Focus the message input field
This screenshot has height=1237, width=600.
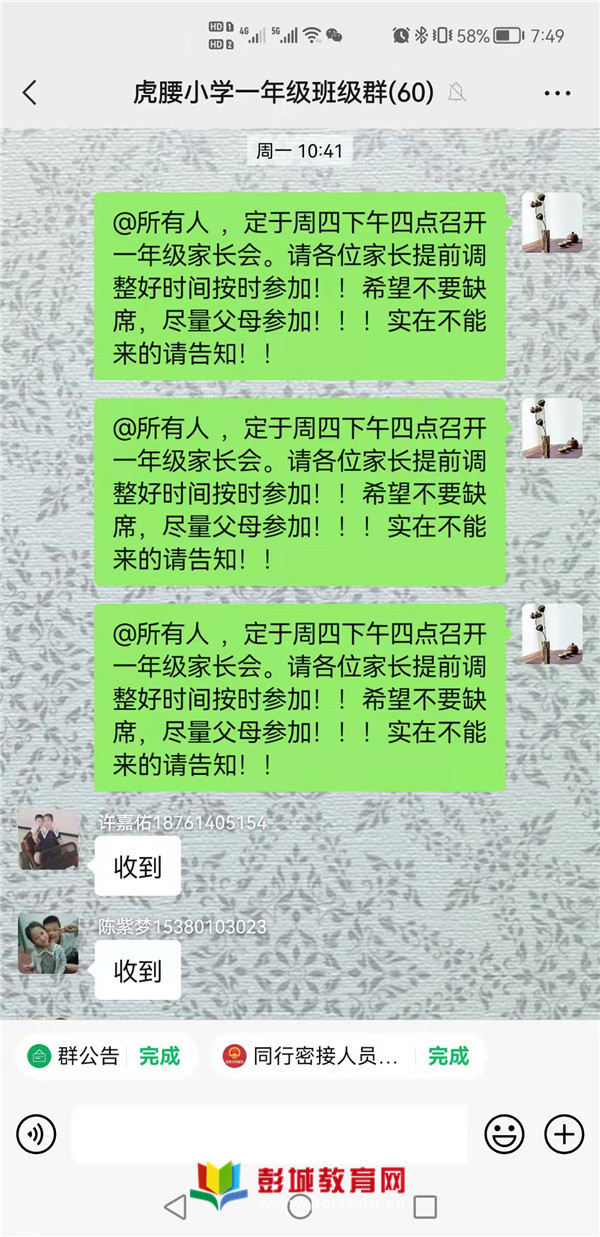[x=270, y=1133]
